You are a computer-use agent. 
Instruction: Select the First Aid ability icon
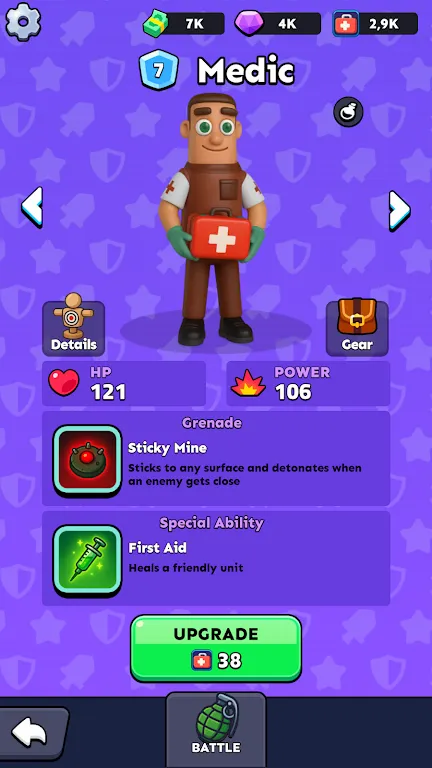coord(87,560)
